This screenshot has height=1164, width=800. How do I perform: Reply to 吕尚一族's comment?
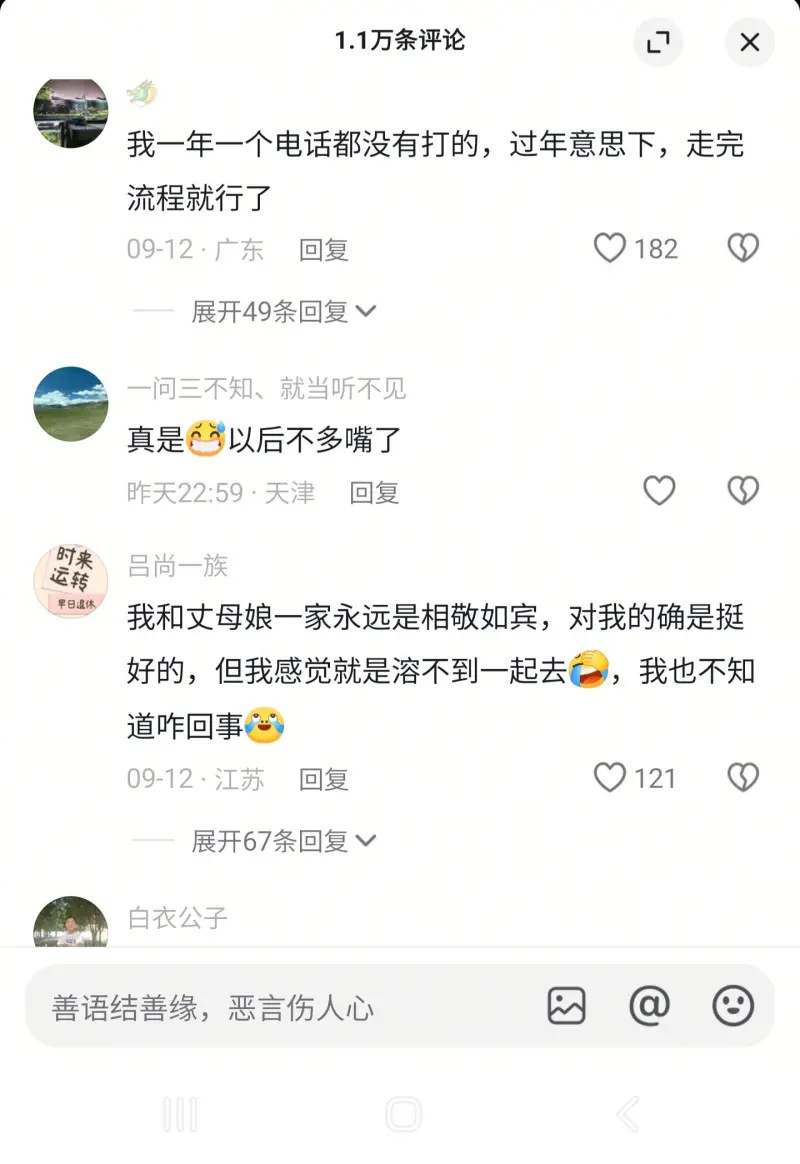[x=323, y=779]
